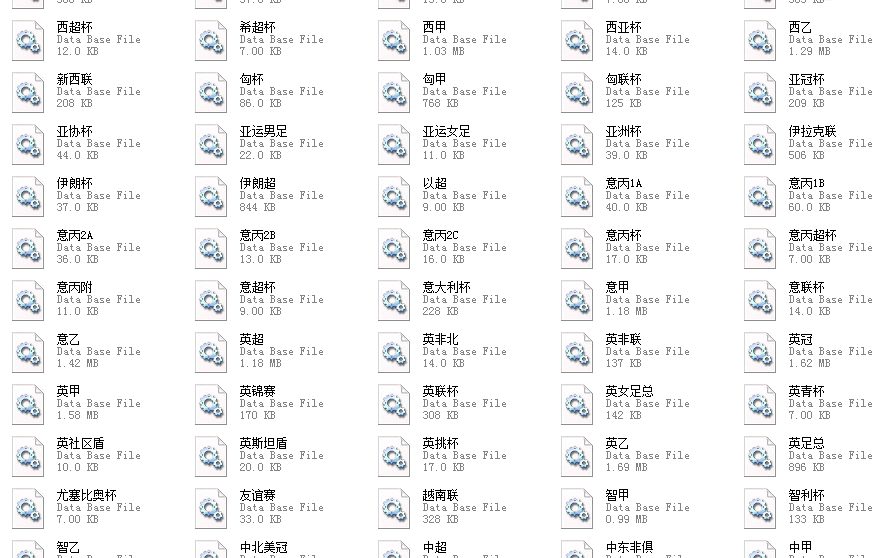This screenshot has height=558, width=882.
Task: Choose the 英冠 file
Action: [760, 352]
